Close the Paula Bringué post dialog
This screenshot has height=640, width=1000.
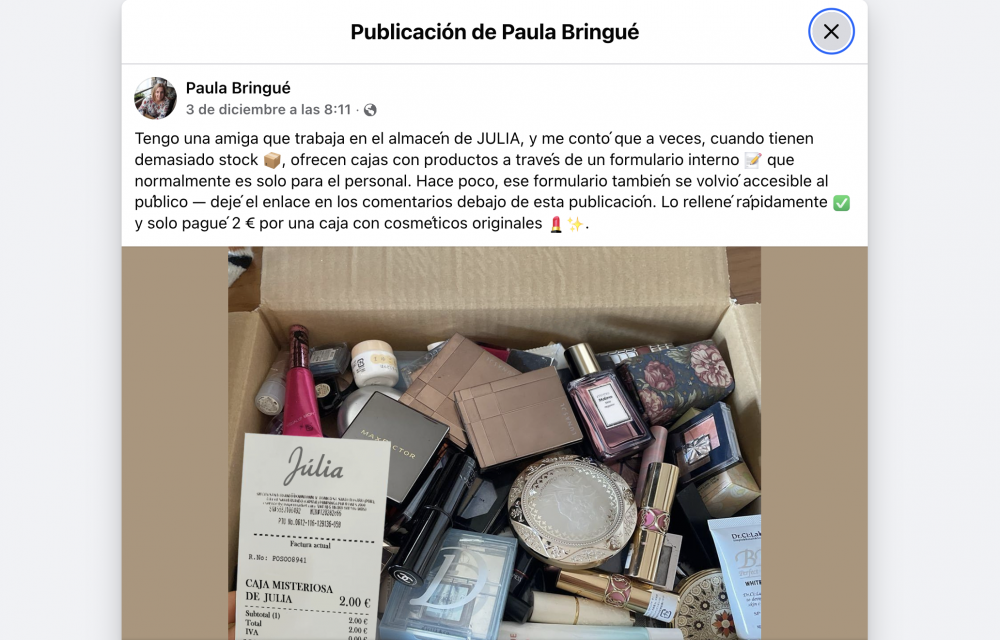pos(831,32)
